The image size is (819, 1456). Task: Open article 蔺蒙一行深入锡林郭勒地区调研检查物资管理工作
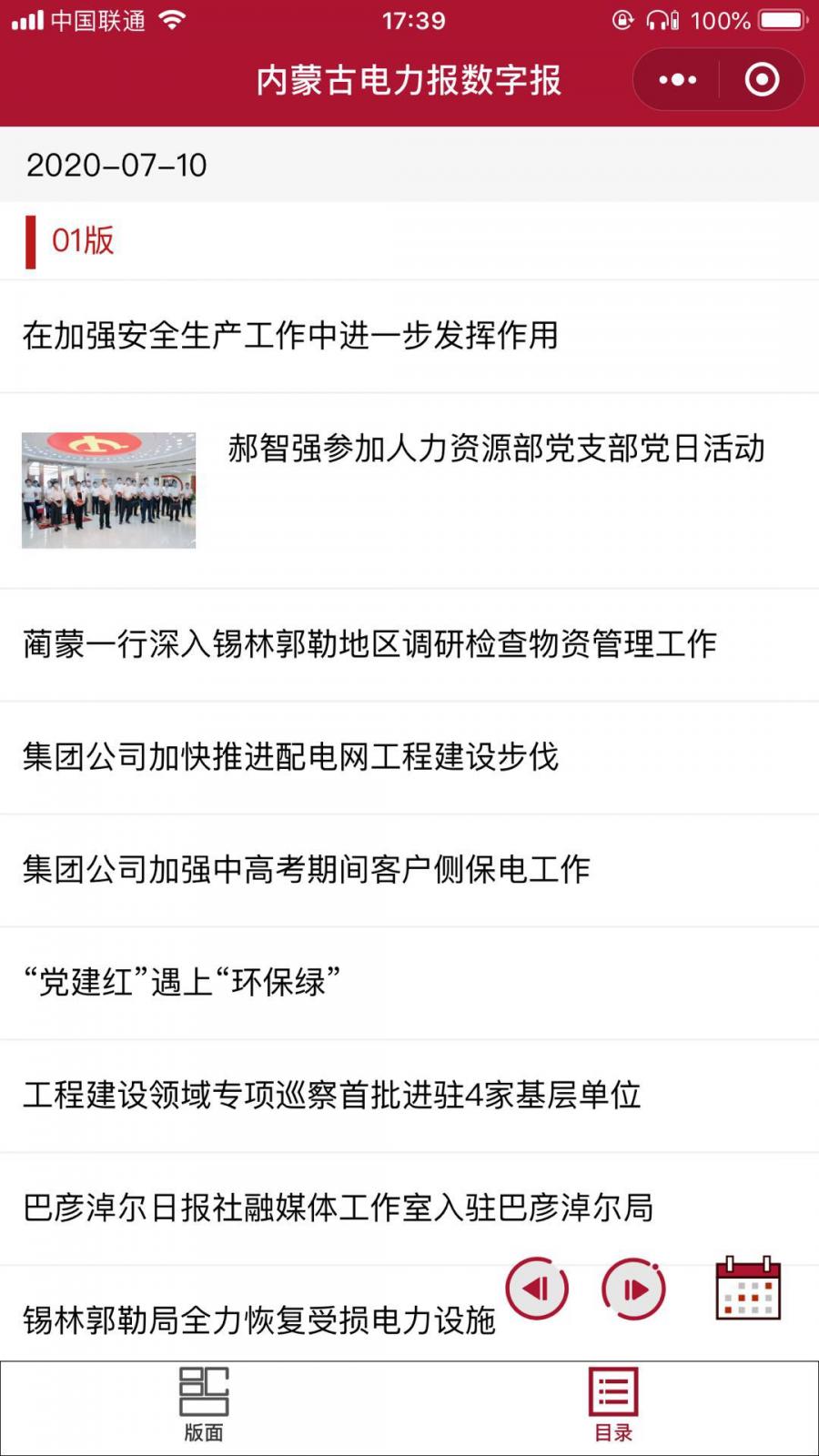point(369,644)
